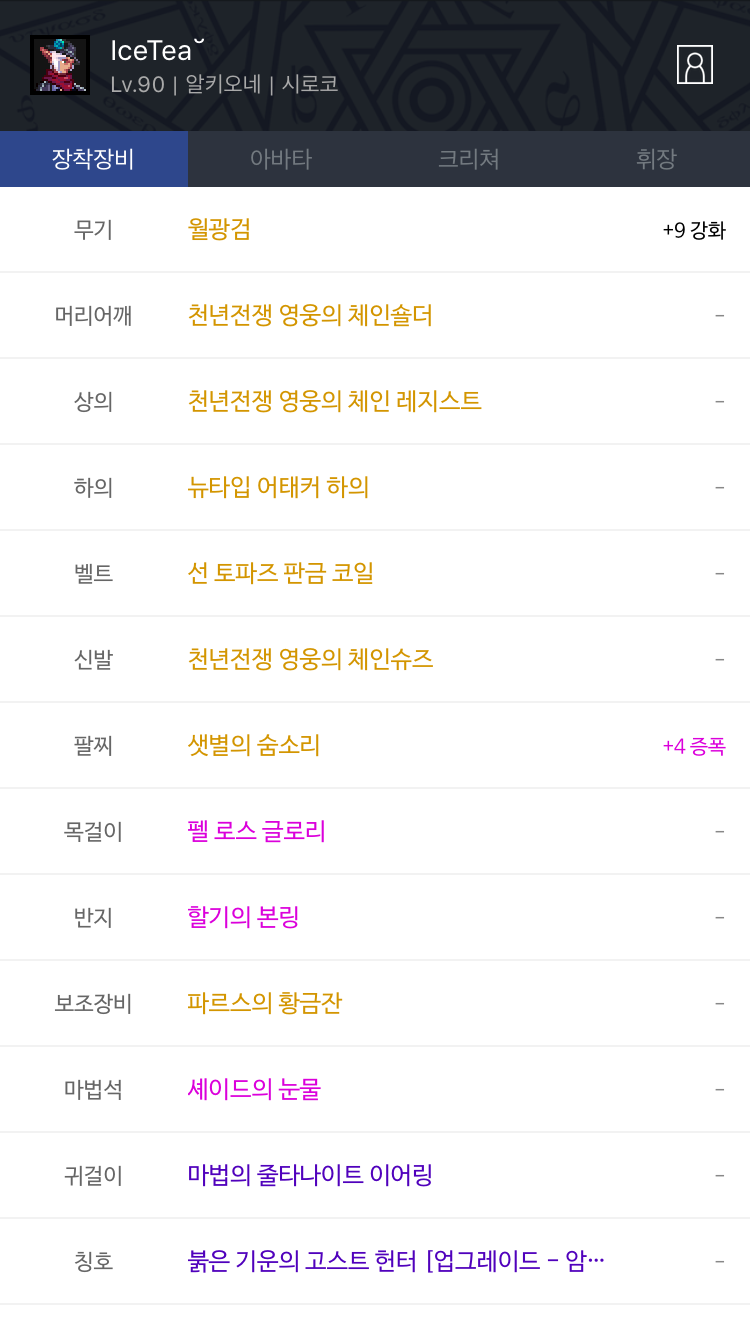
Task: View 천년전쟁 영웅의 체인슈즈 item
Action: [x=375, y=660]
